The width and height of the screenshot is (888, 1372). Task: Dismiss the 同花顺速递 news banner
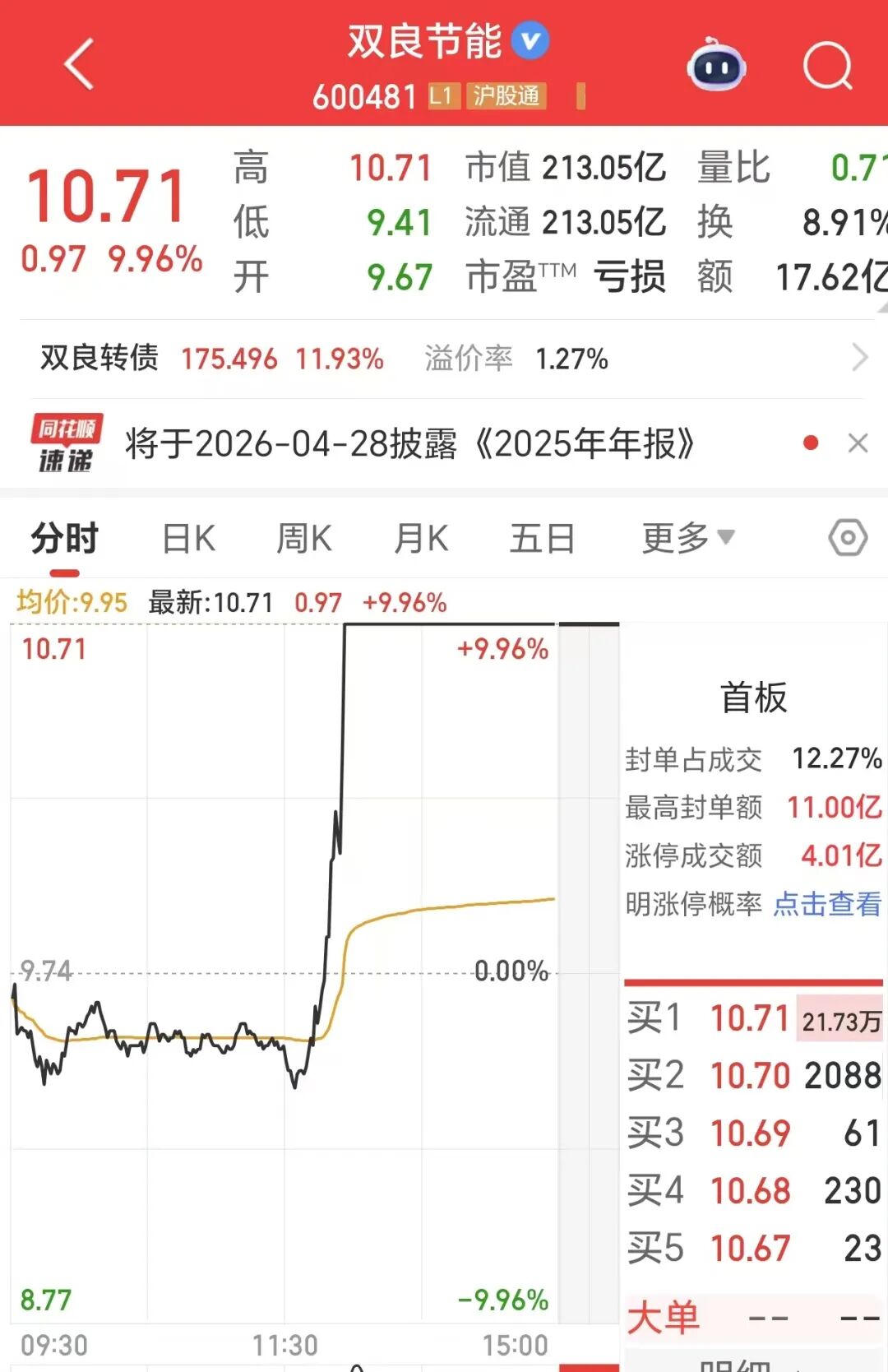coord(858,443)
